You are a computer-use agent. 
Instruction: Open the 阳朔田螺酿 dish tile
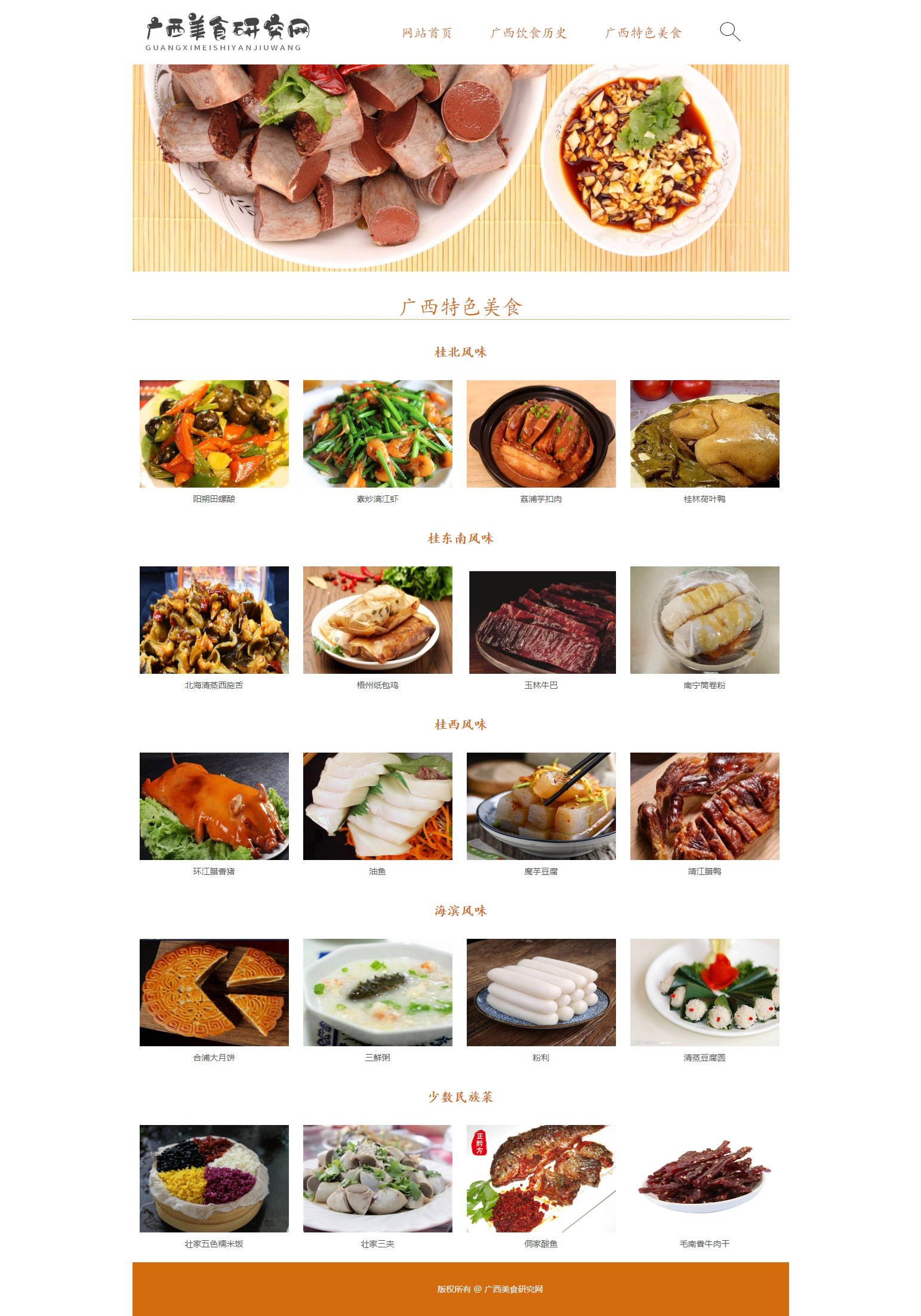pos(214,434)
